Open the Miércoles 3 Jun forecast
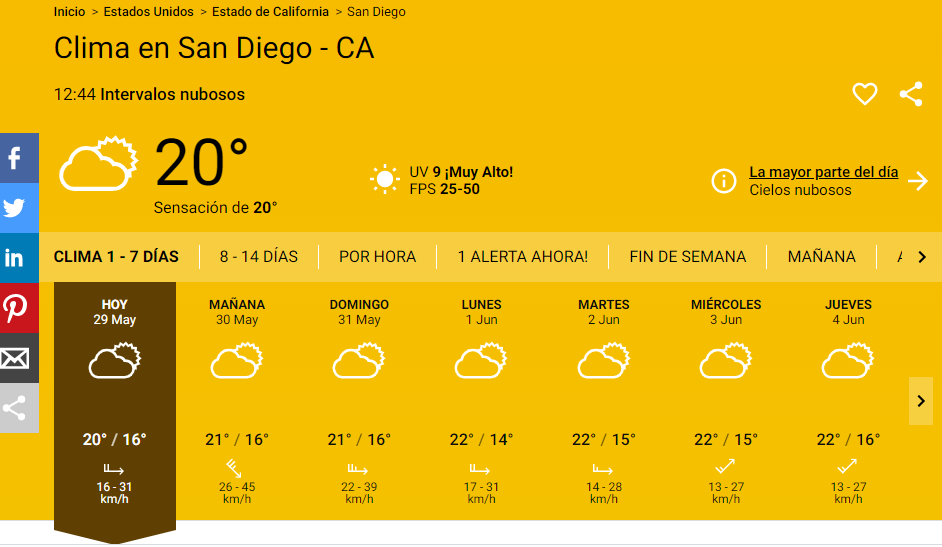 [726, 400]
